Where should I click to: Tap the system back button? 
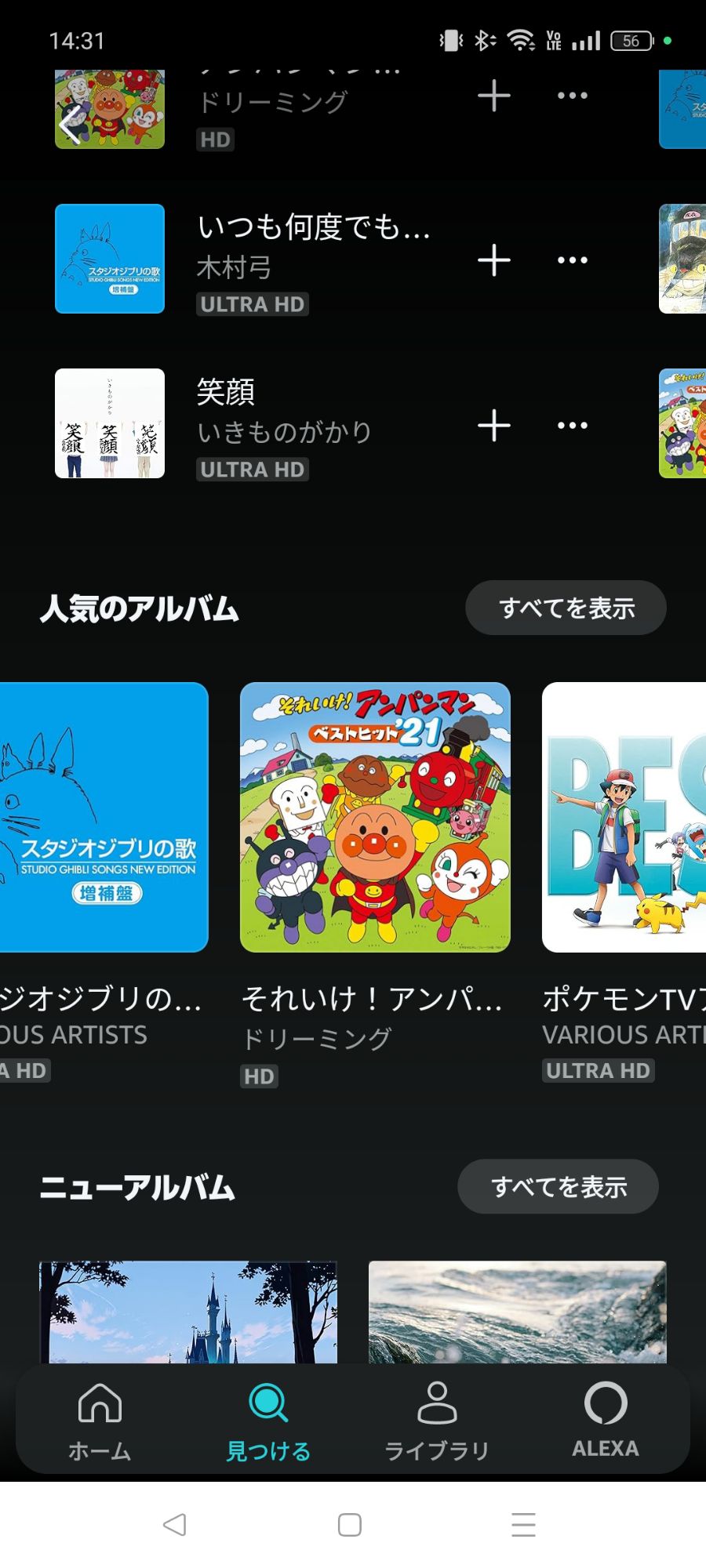pos(174,1525)
